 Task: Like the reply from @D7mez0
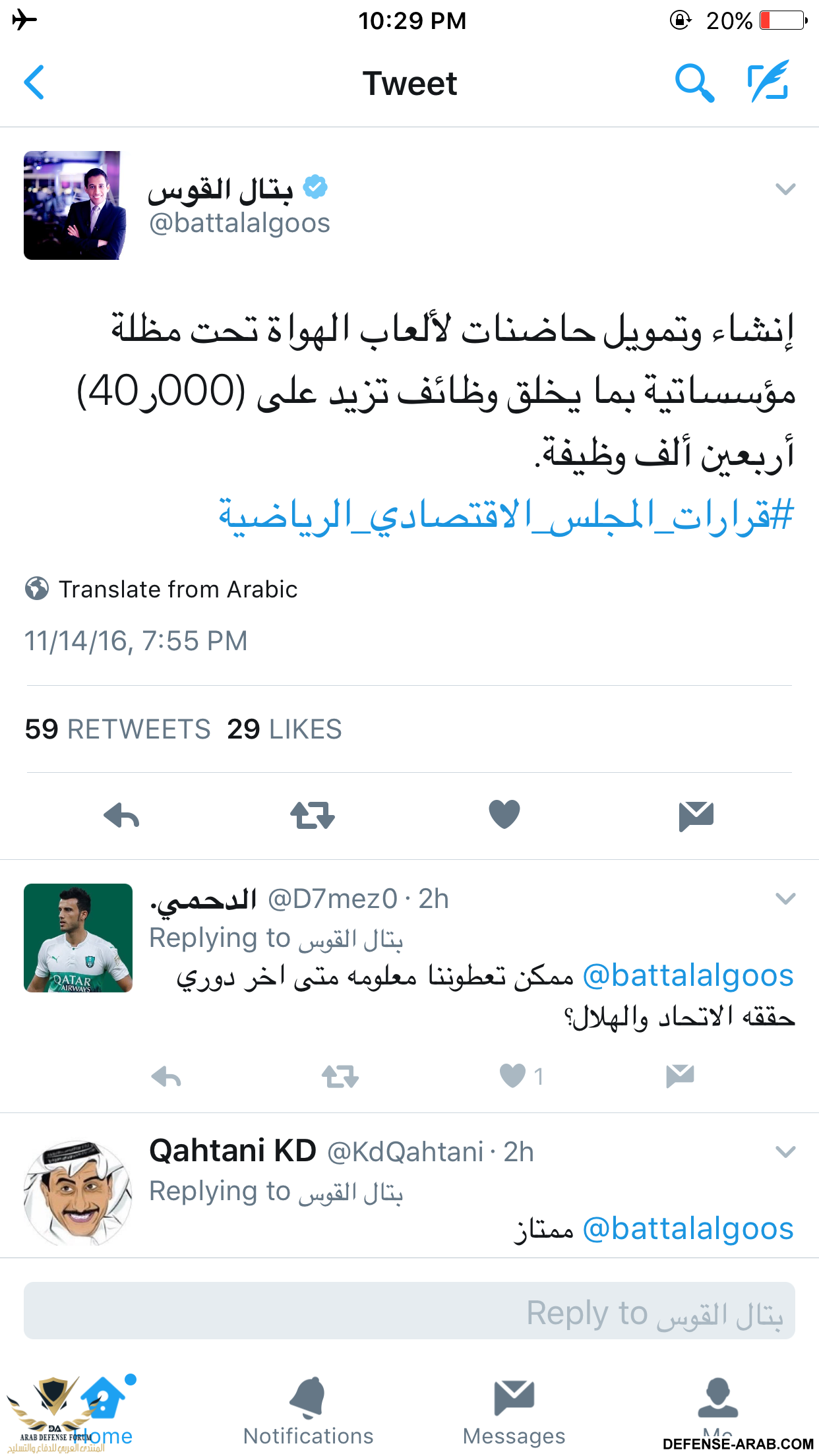(513, 1076)
